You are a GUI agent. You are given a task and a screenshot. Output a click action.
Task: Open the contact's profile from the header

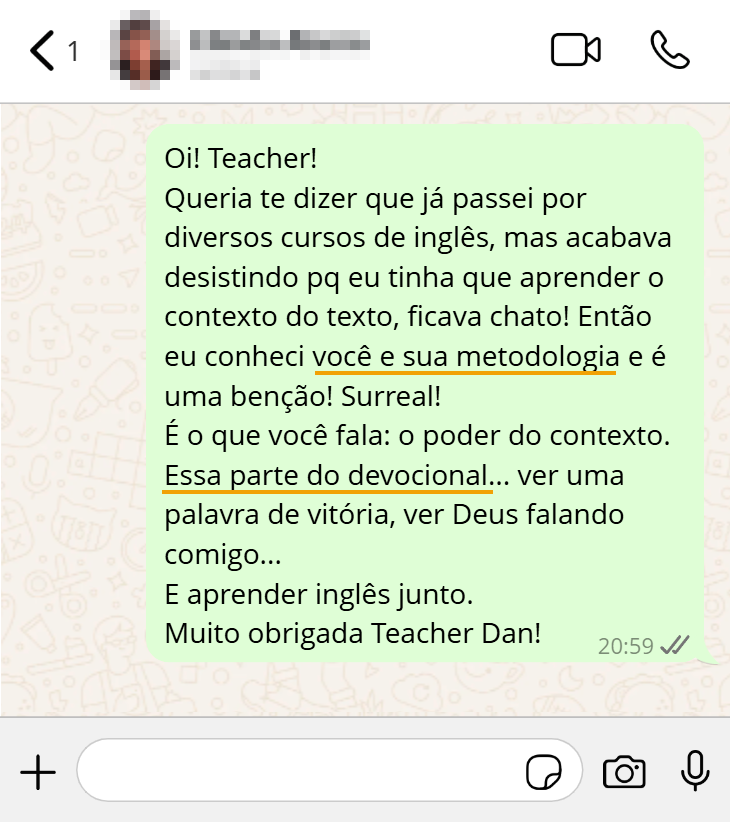[x=278, y=50]
